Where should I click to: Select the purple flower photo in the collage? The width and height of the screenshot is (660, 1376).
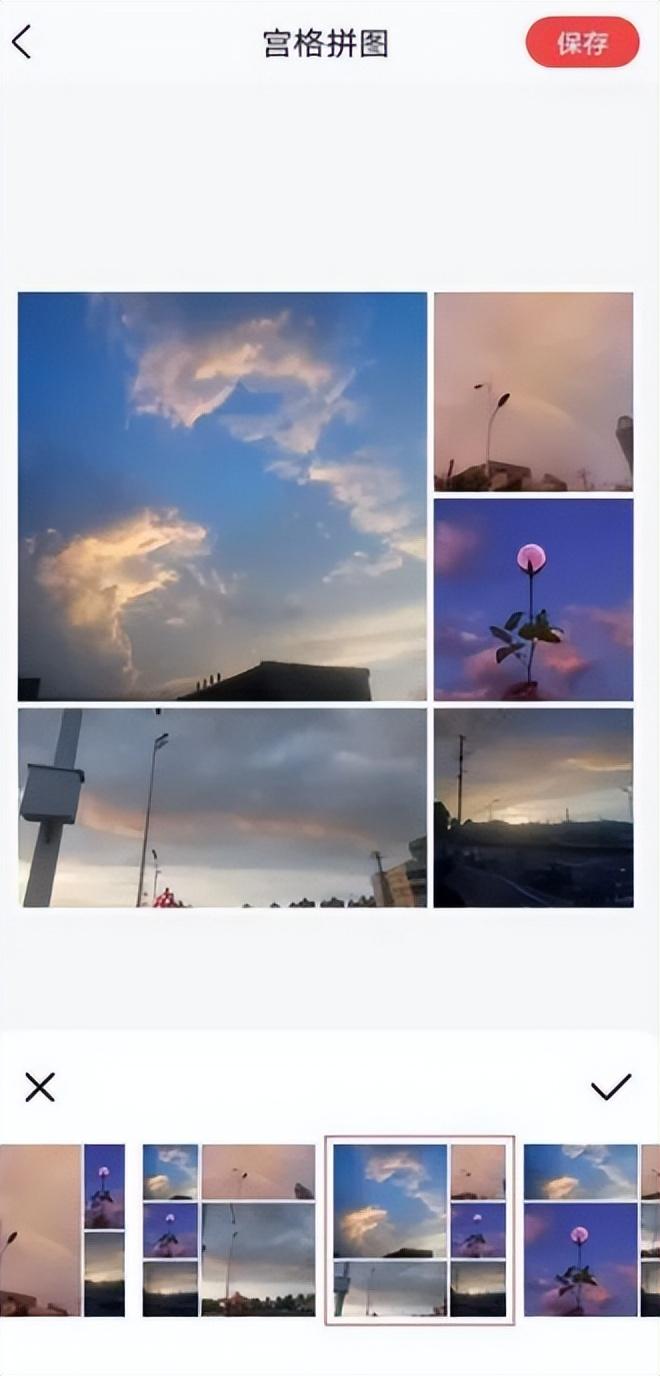[533, 599]
